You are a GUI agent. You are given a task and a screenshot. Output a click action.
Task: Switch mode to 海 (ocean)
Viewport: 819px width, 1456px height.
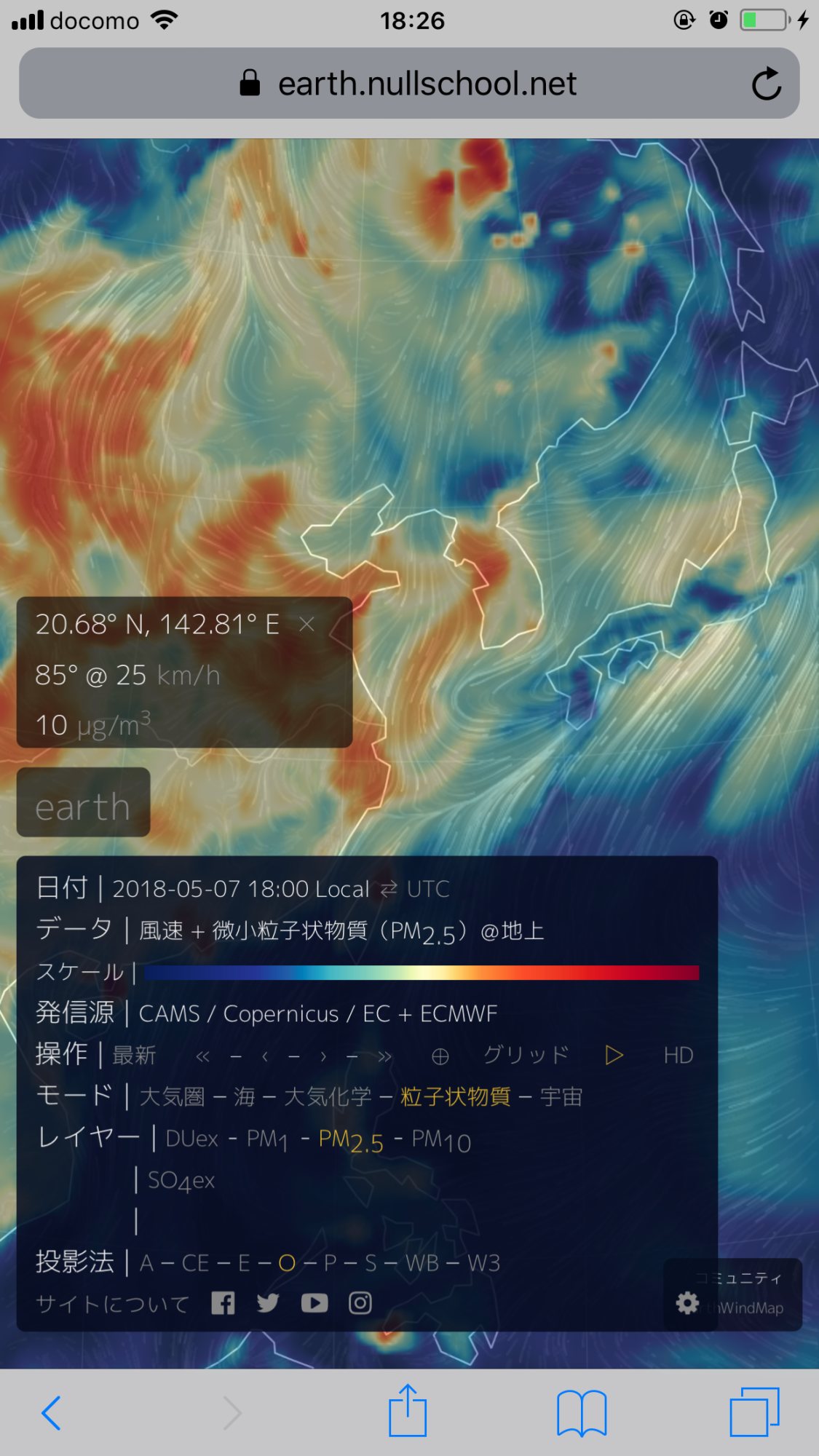(245, 1096)
